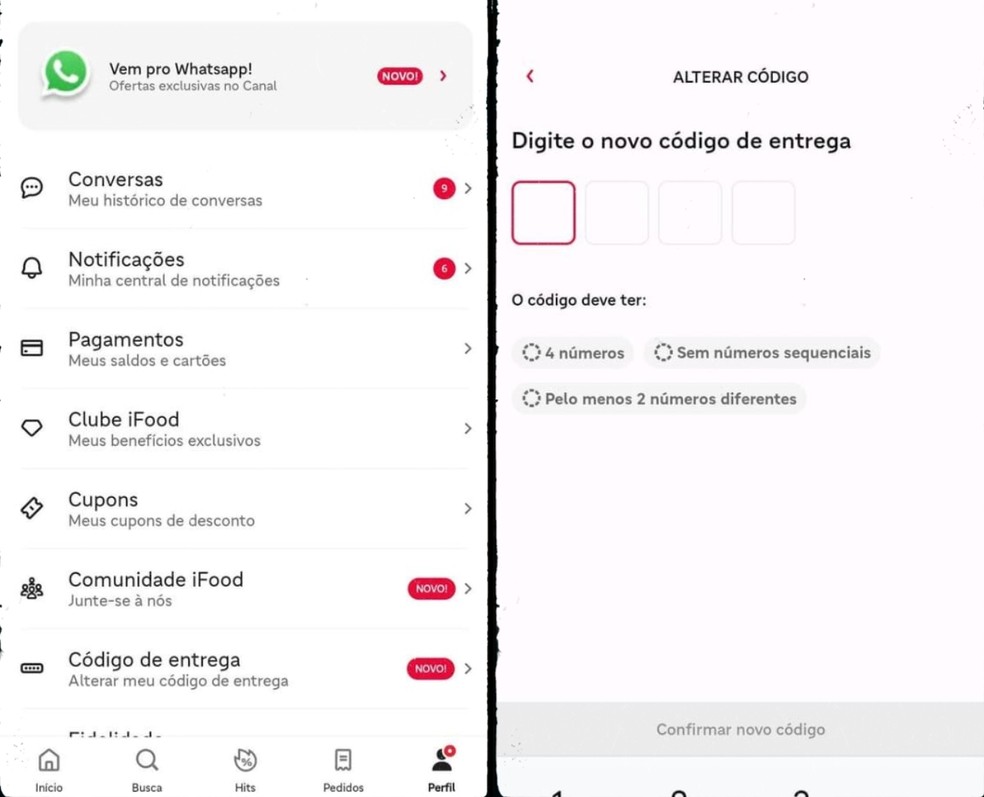Focus the first delivery code digit box

pyautogui.click(x=544, y=213)
